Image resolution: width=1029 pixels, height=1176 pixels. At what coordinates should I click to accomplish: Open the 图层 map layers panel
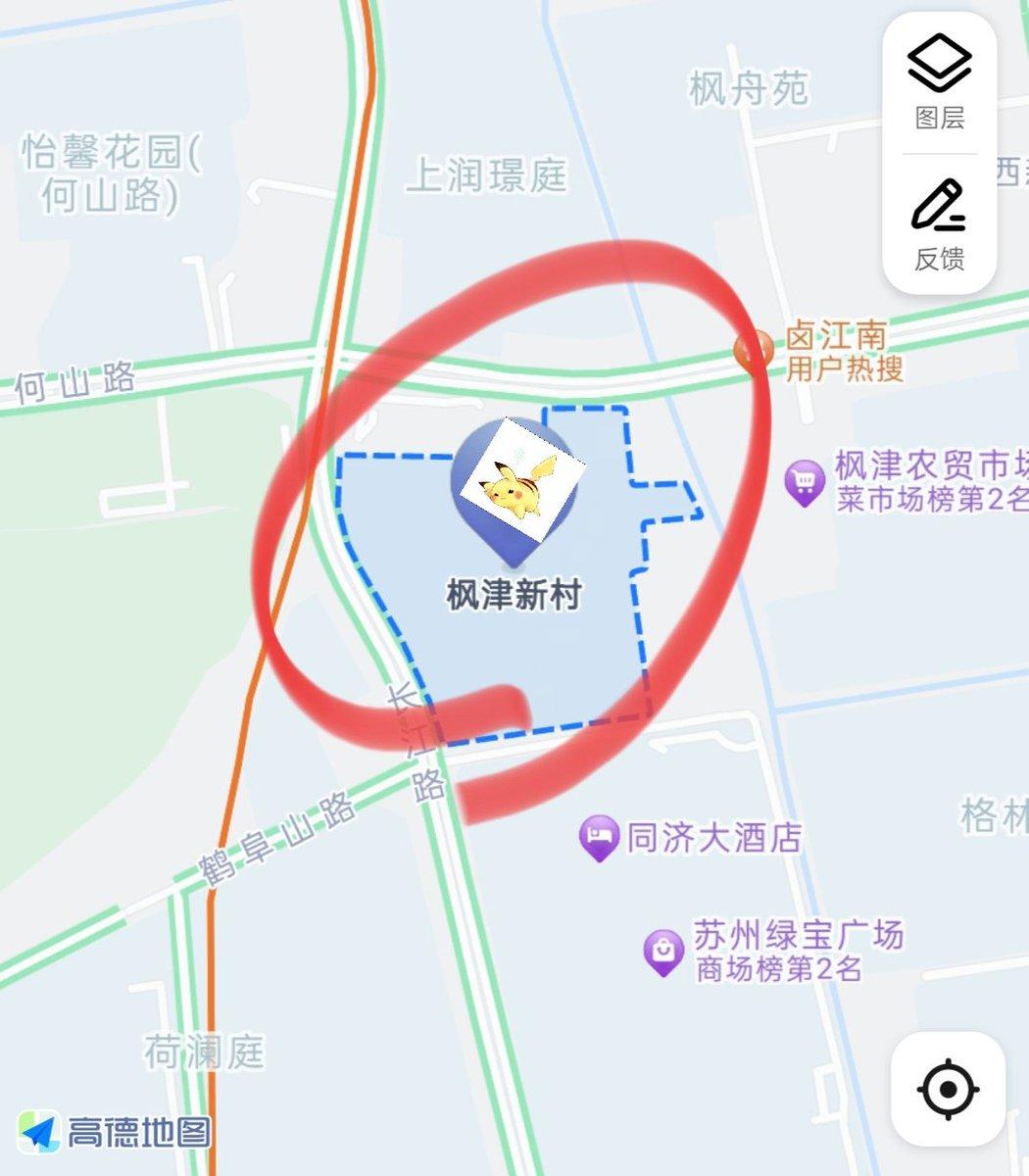[x=939, y=81]
